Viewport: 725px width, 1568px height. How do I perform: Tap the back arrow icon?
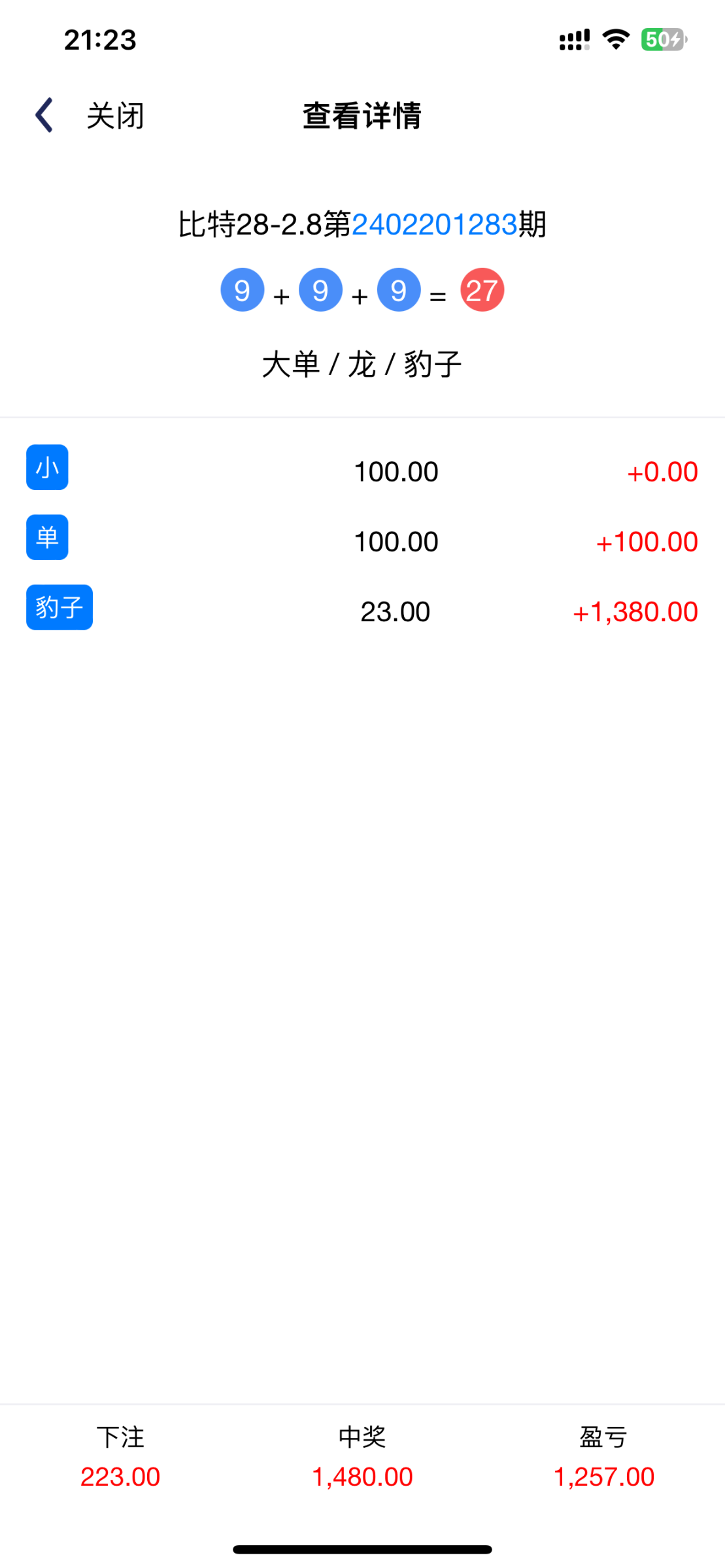click(x=44, y=116)
